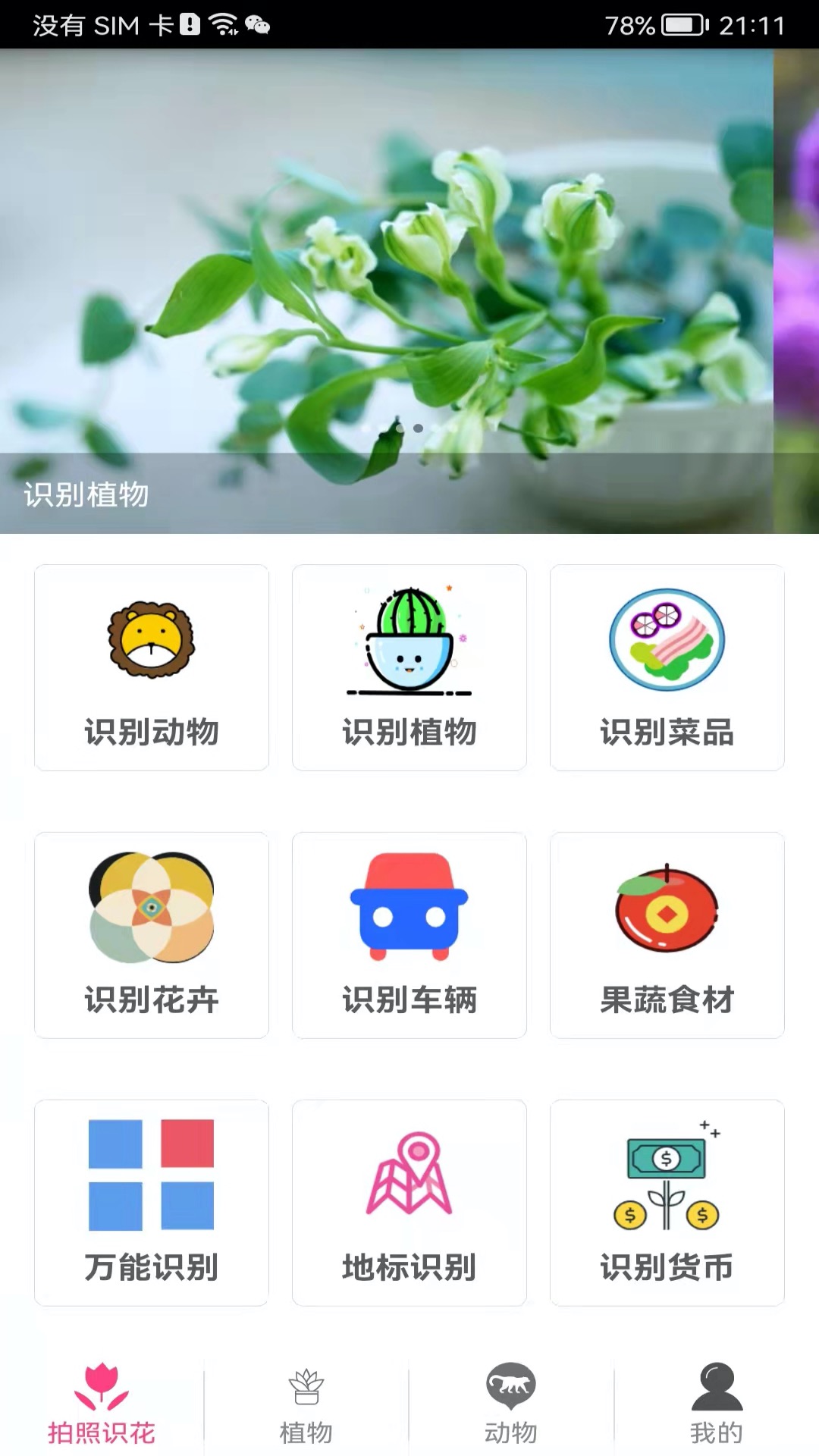Click the flower icon for 识别花卉
Image resolution: width=819 pixels, height=1456 pixels.
151,908
